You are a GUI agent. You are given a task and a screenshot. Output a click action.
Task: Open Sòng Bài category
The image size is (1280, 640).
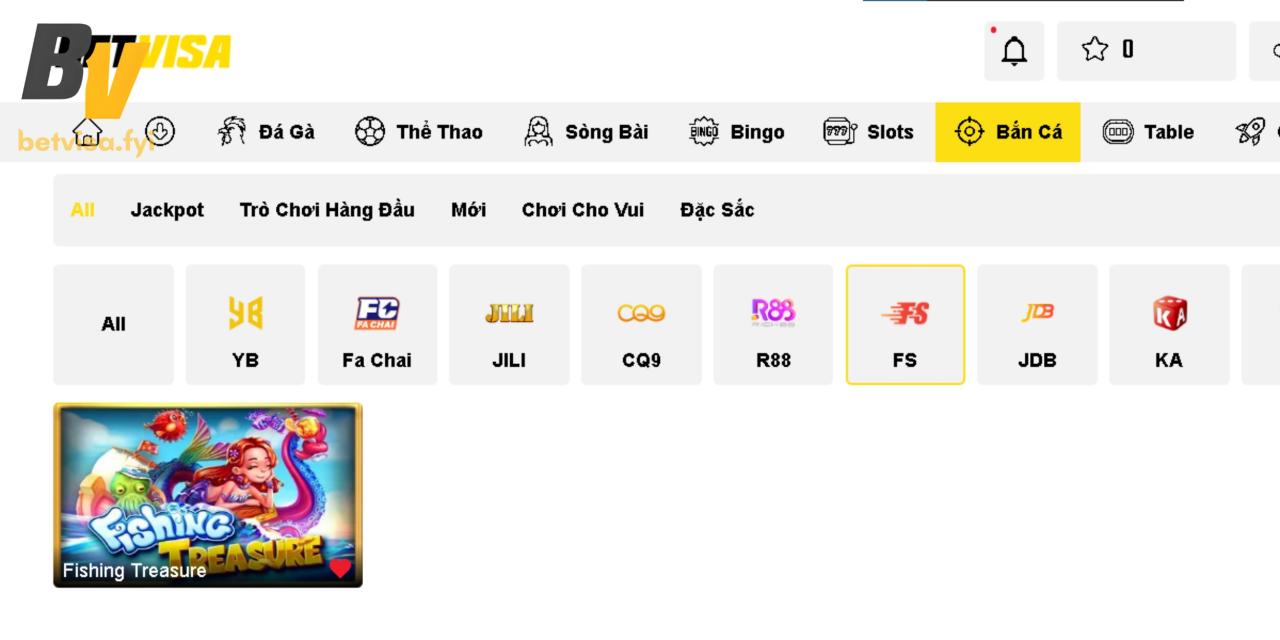586,132
